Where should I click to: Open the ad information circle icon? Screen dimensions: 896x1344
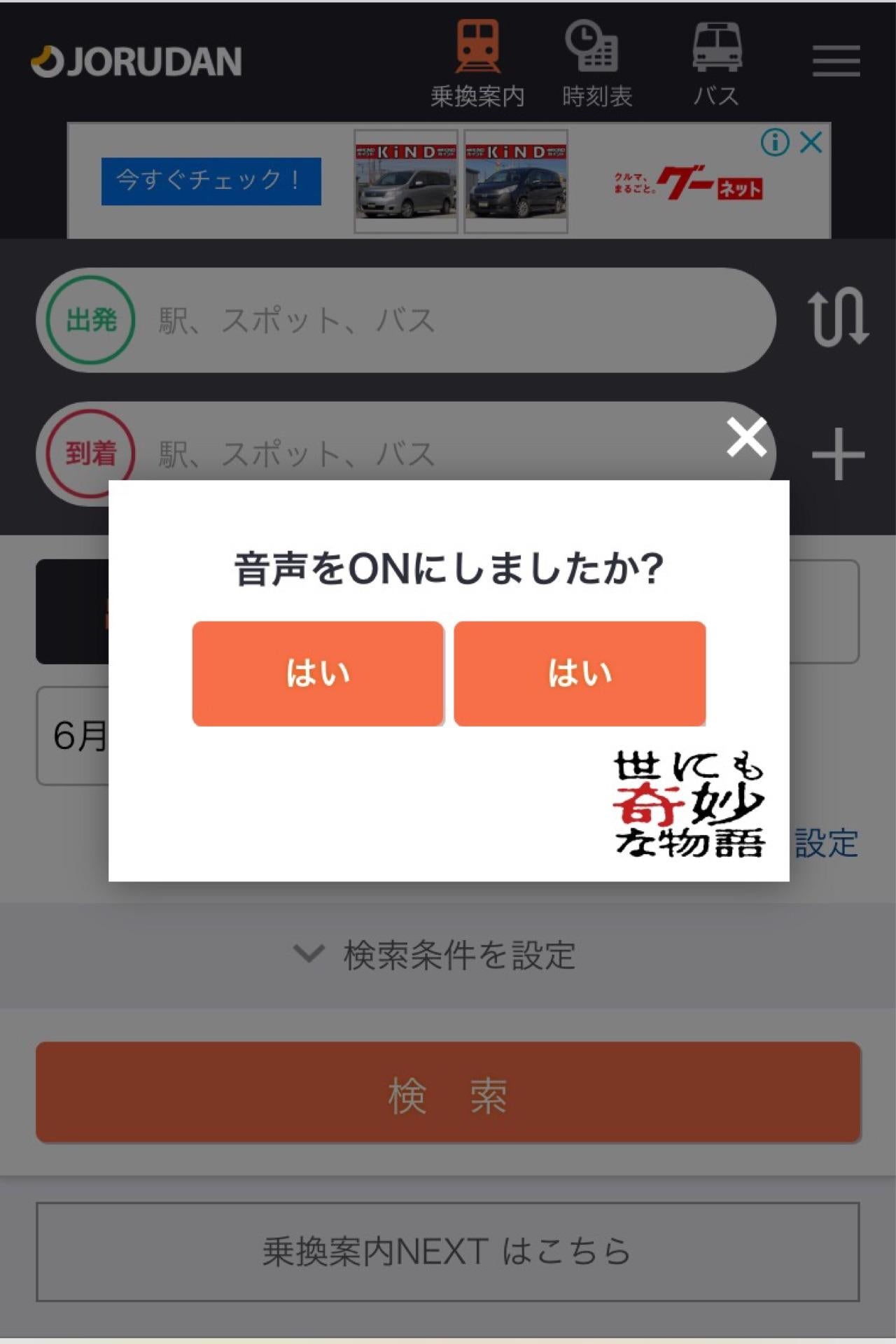click(774, 141)
